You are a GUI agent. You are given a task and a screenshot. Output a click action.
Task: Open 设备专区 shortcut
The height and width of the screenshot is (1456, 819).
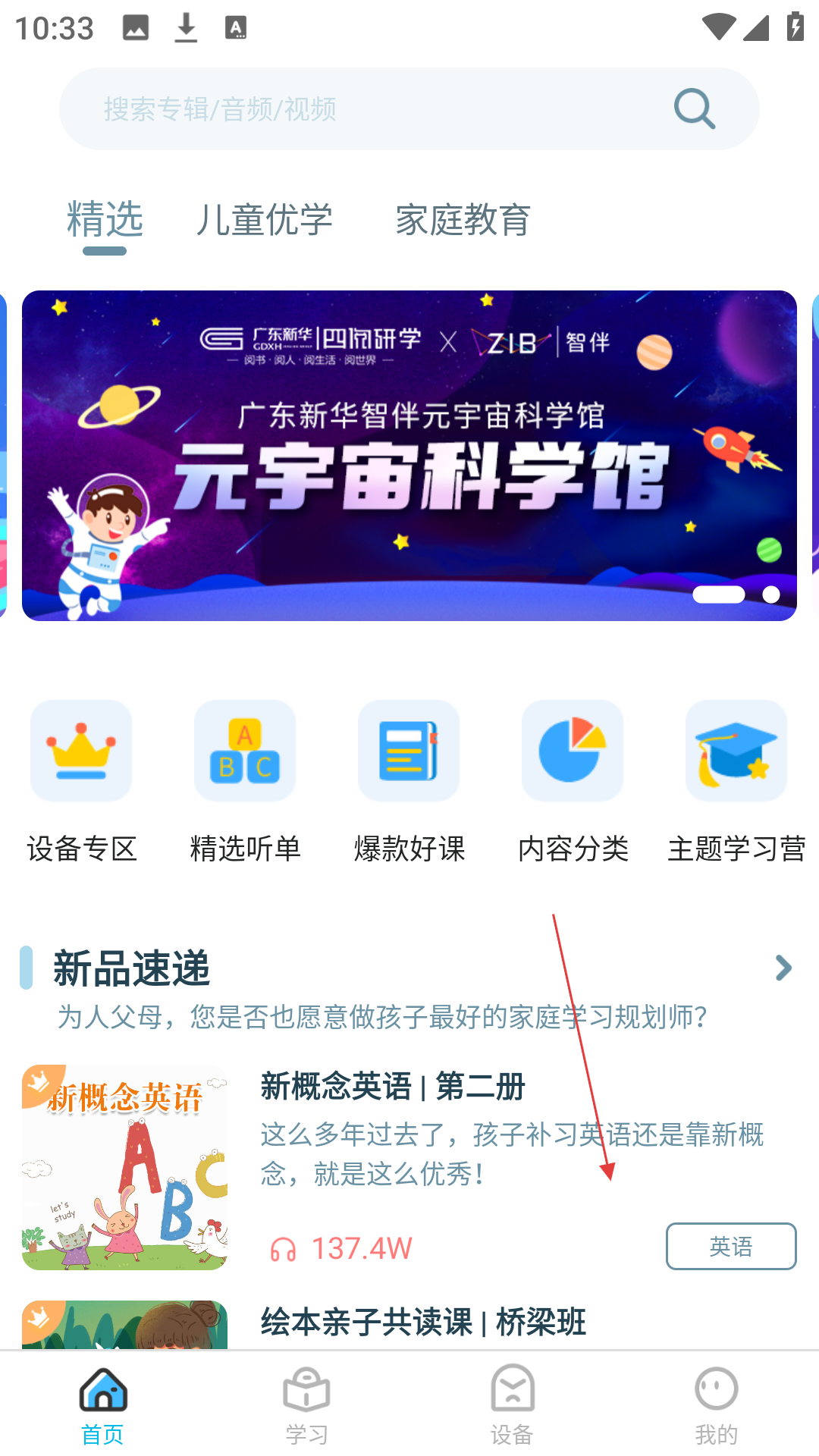click(x=82, y=783)
